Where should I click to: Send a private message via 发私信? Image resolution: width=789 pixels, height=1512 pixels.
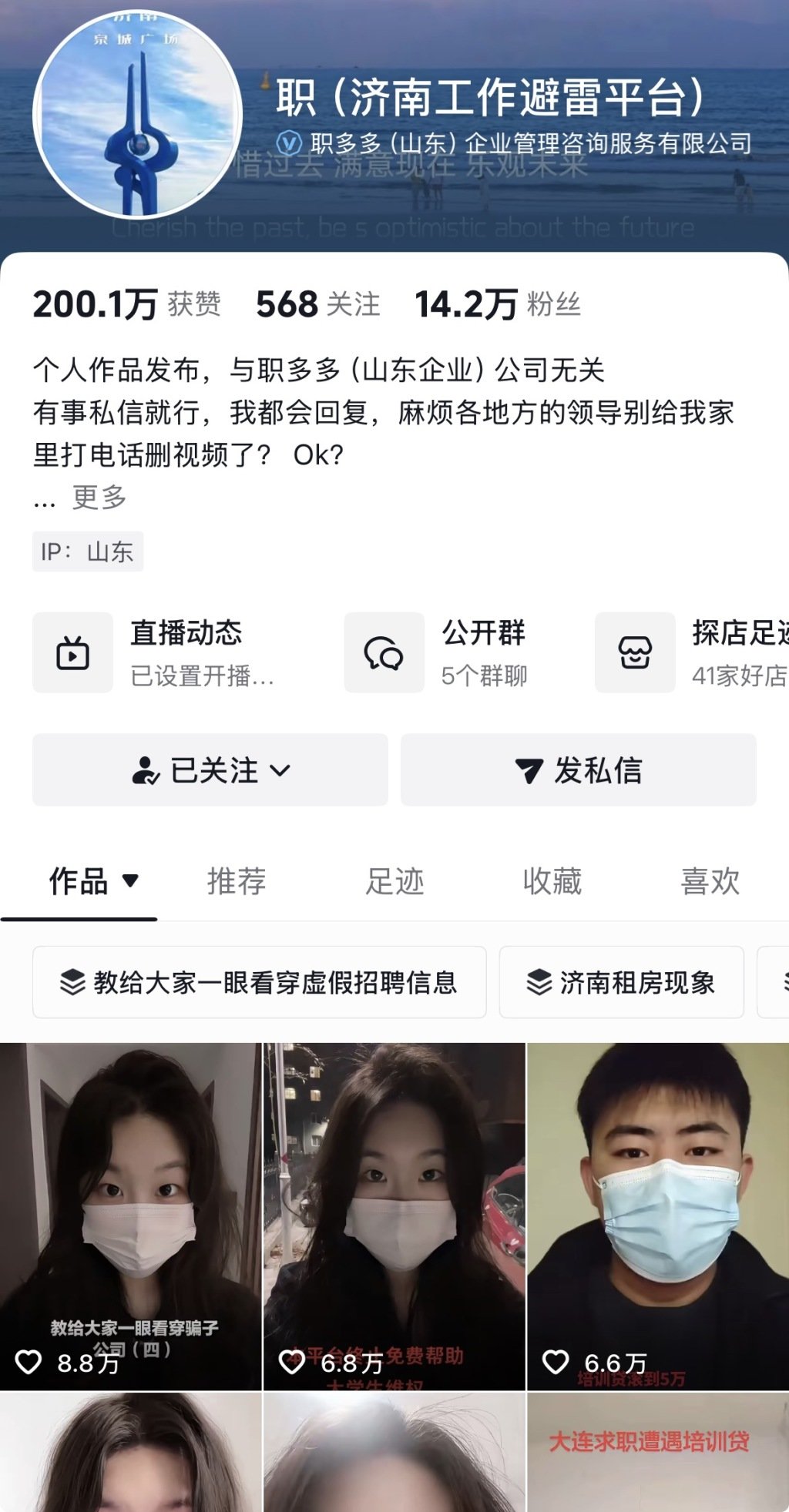[x=578, y=770]
